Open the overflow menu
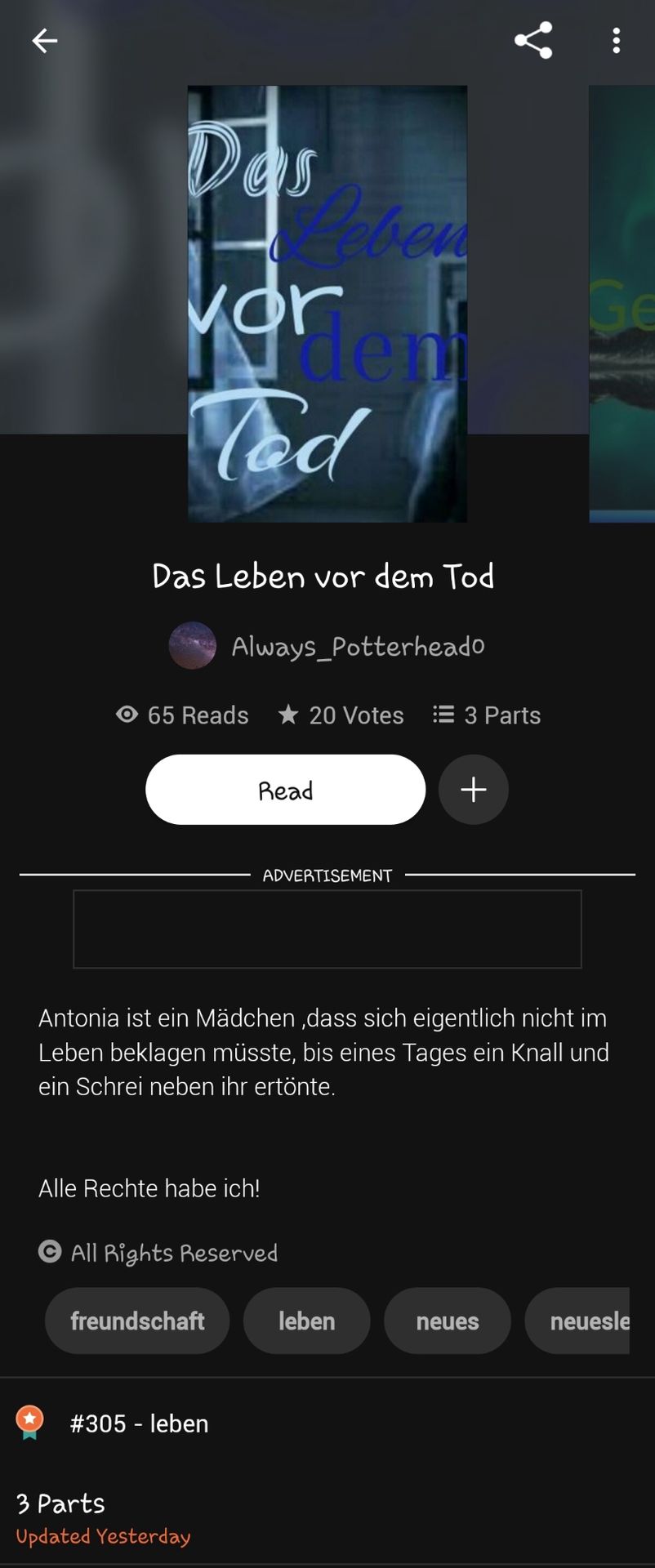Screen dimensions: 655x1568 616,40
